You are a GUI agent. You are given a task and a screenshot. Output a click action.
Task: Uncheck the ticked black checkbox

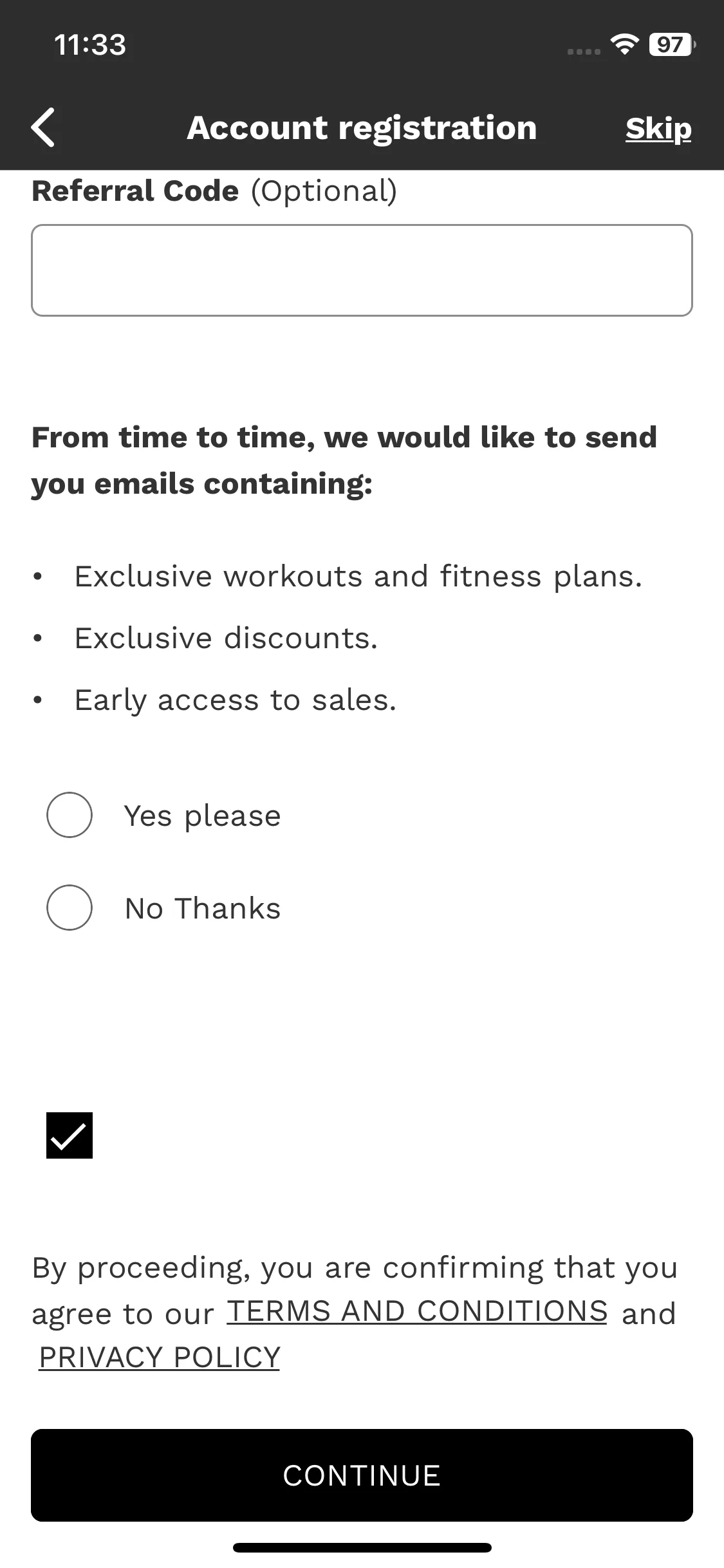point(70,1135)
